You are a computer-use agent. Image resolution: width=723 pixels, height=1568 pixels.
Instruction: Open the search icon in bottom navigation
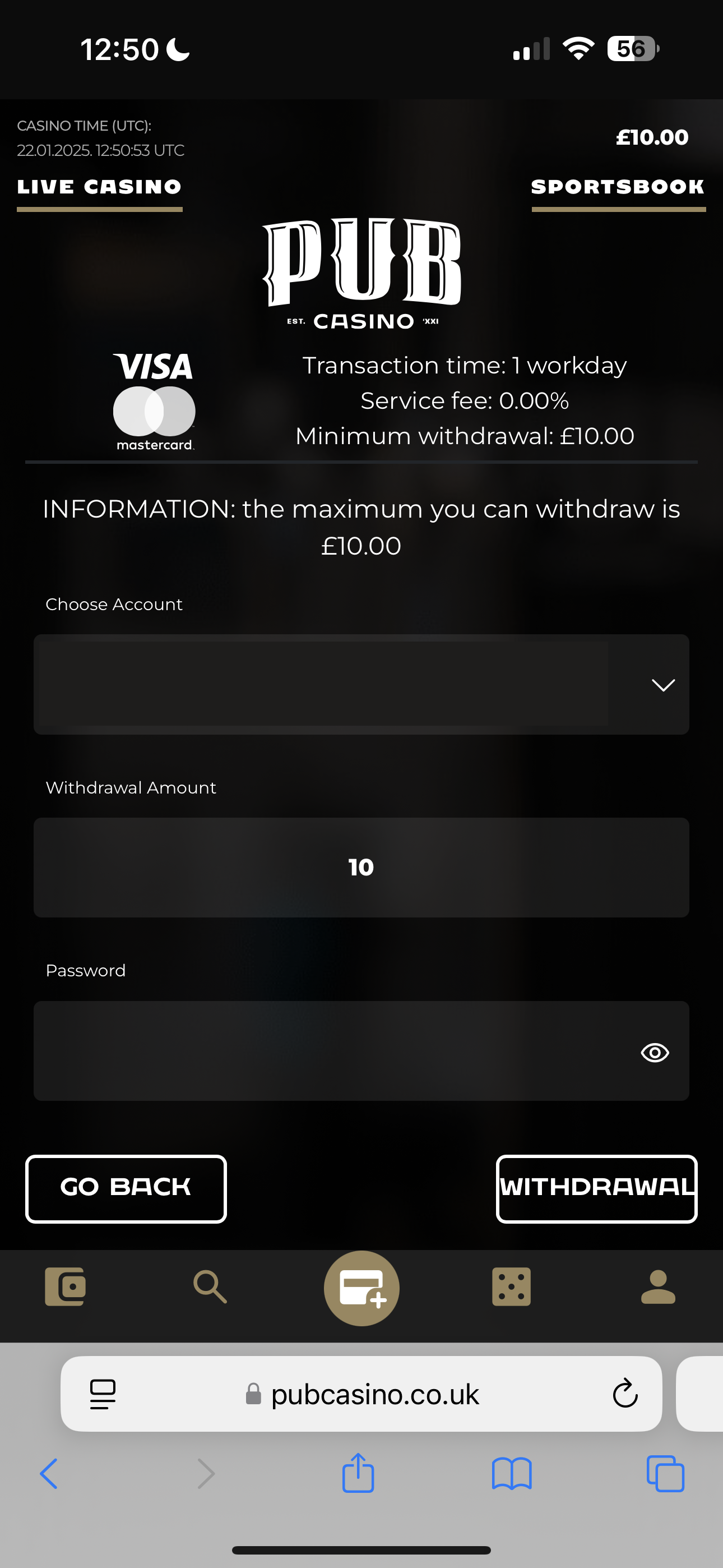(211, 1288)
